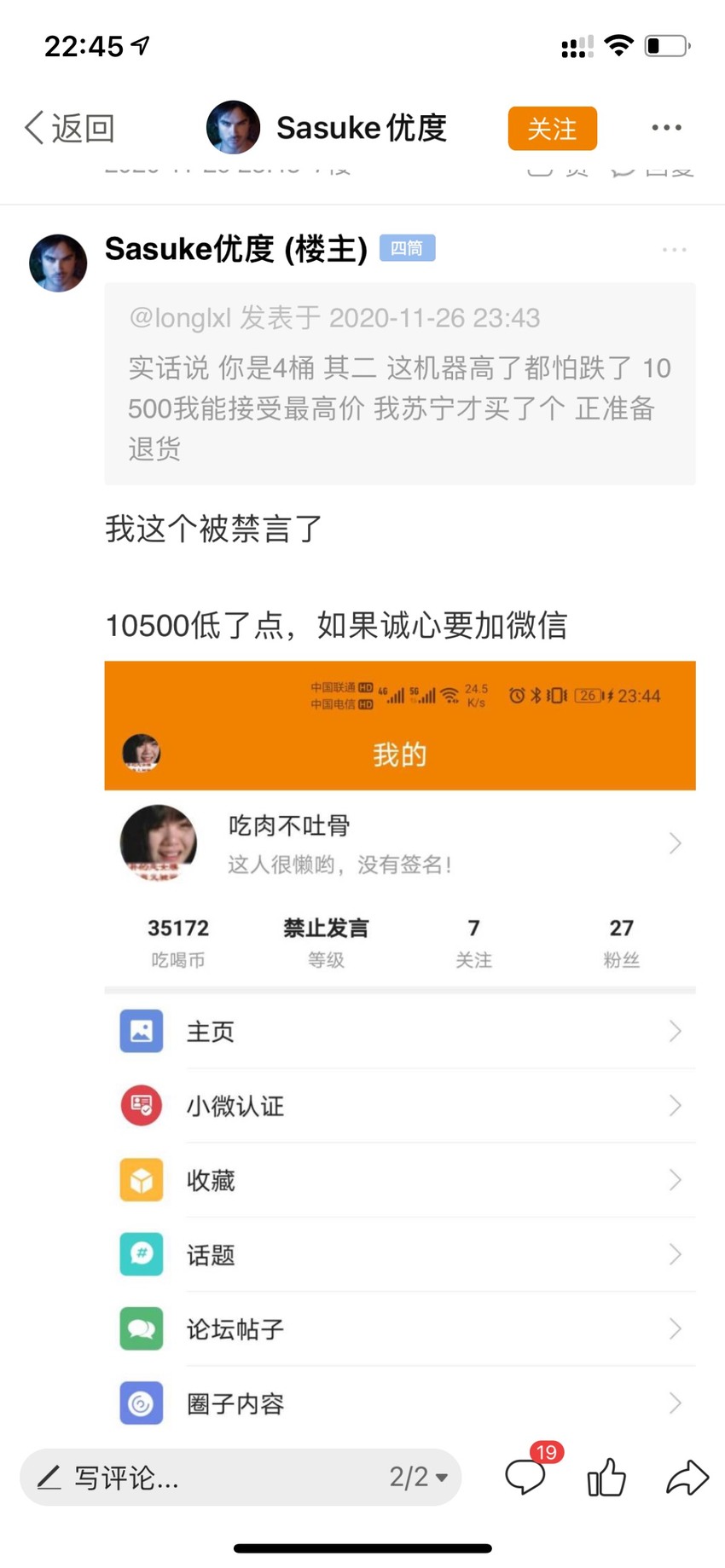Go back with the 返回 button
Screen dimensions: 725x1568
(70, 128)
